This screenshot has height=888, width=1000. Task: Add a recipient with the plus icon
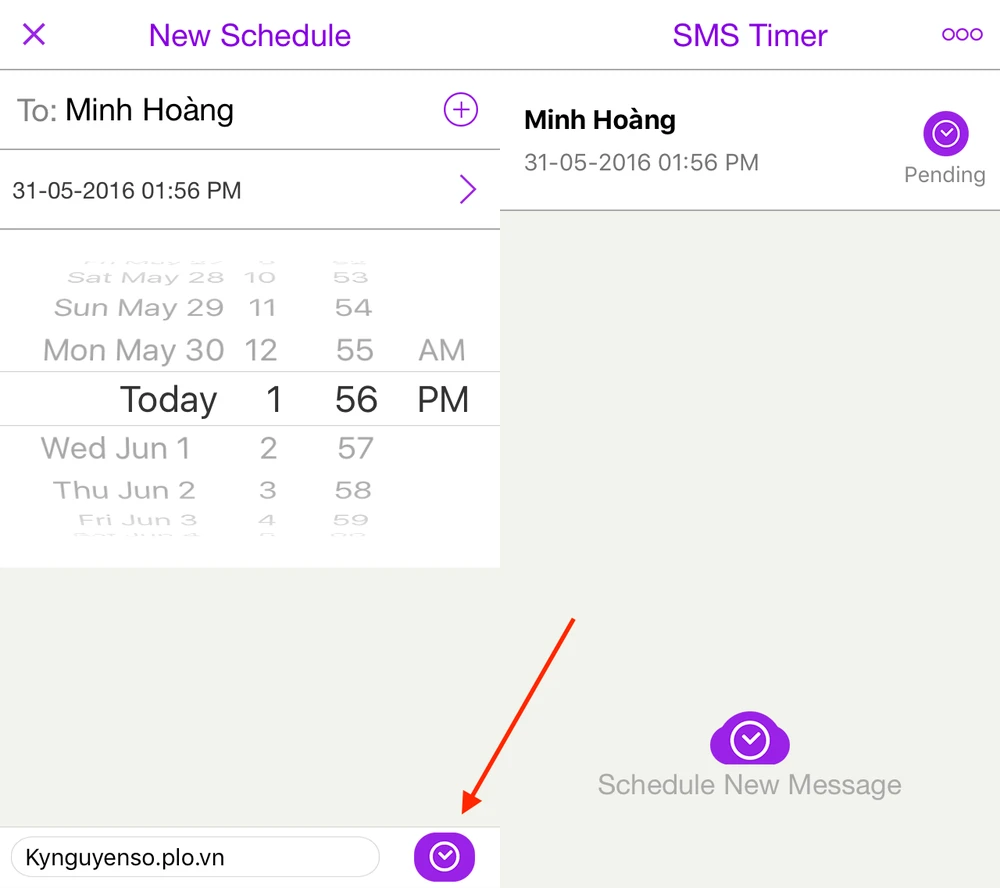click(460, 110)
